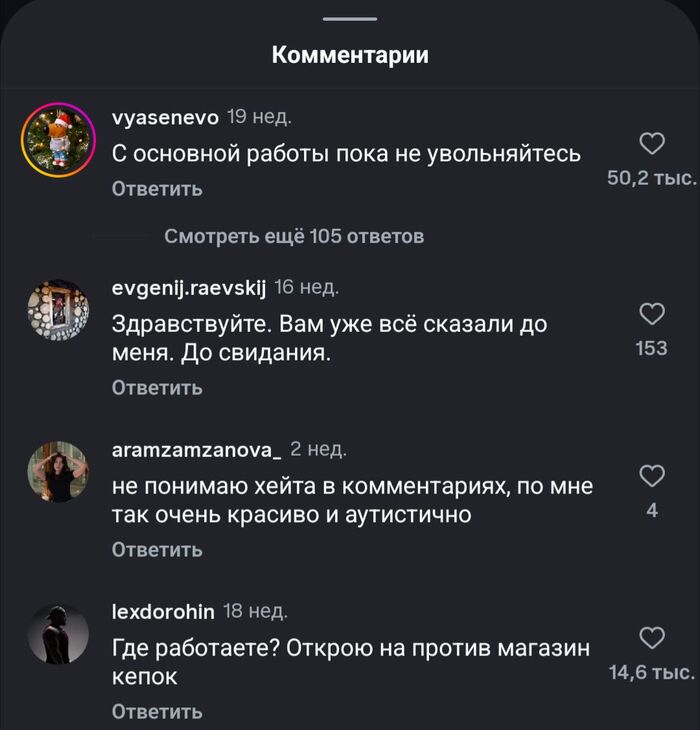The height and width of the screenshot is (730, 700).
Task: Open aramzamzanova_'s profile avatar
Action: (58, 471)
